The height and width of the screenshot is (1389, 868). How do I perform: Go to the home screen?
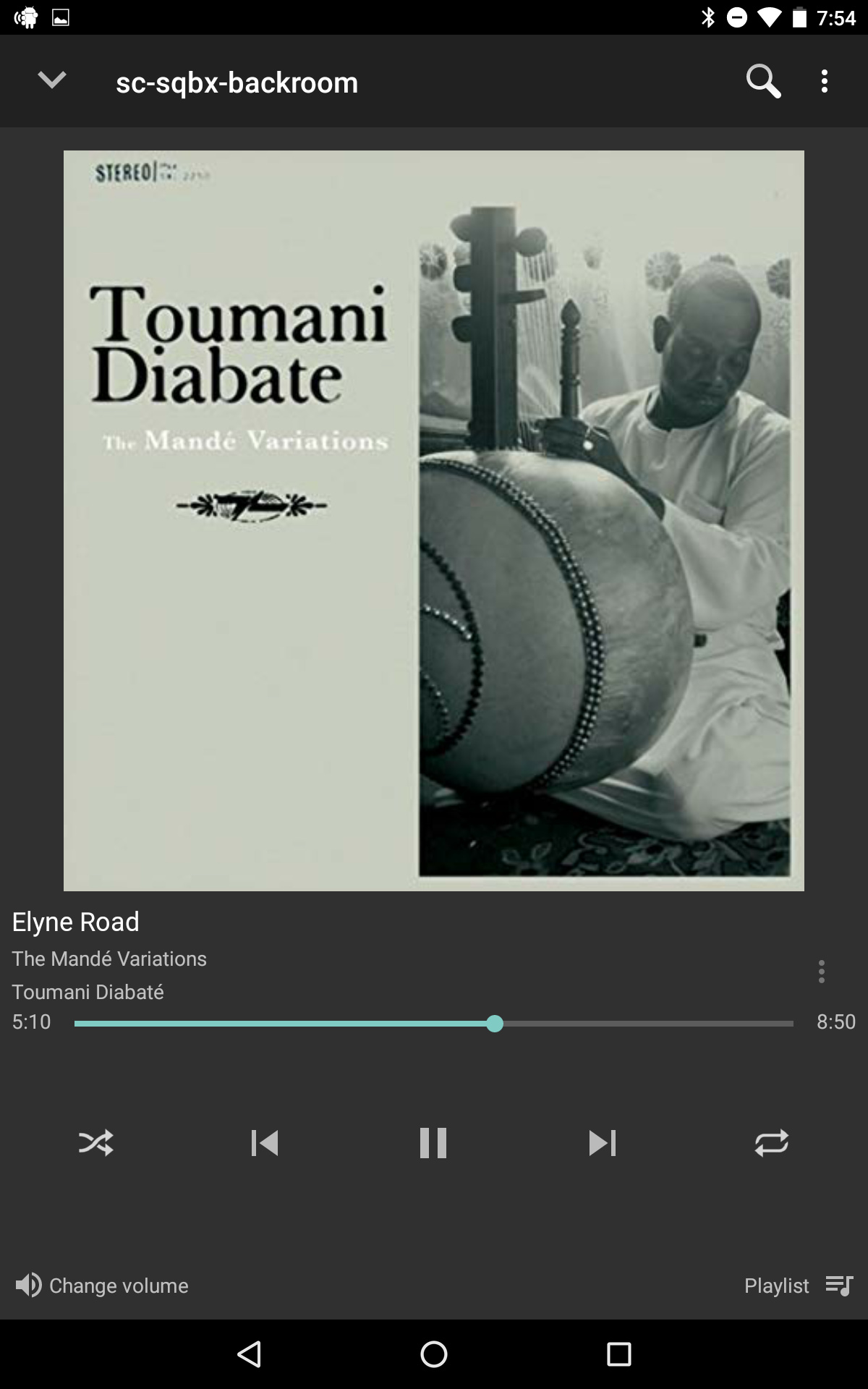click(434, 1354)
